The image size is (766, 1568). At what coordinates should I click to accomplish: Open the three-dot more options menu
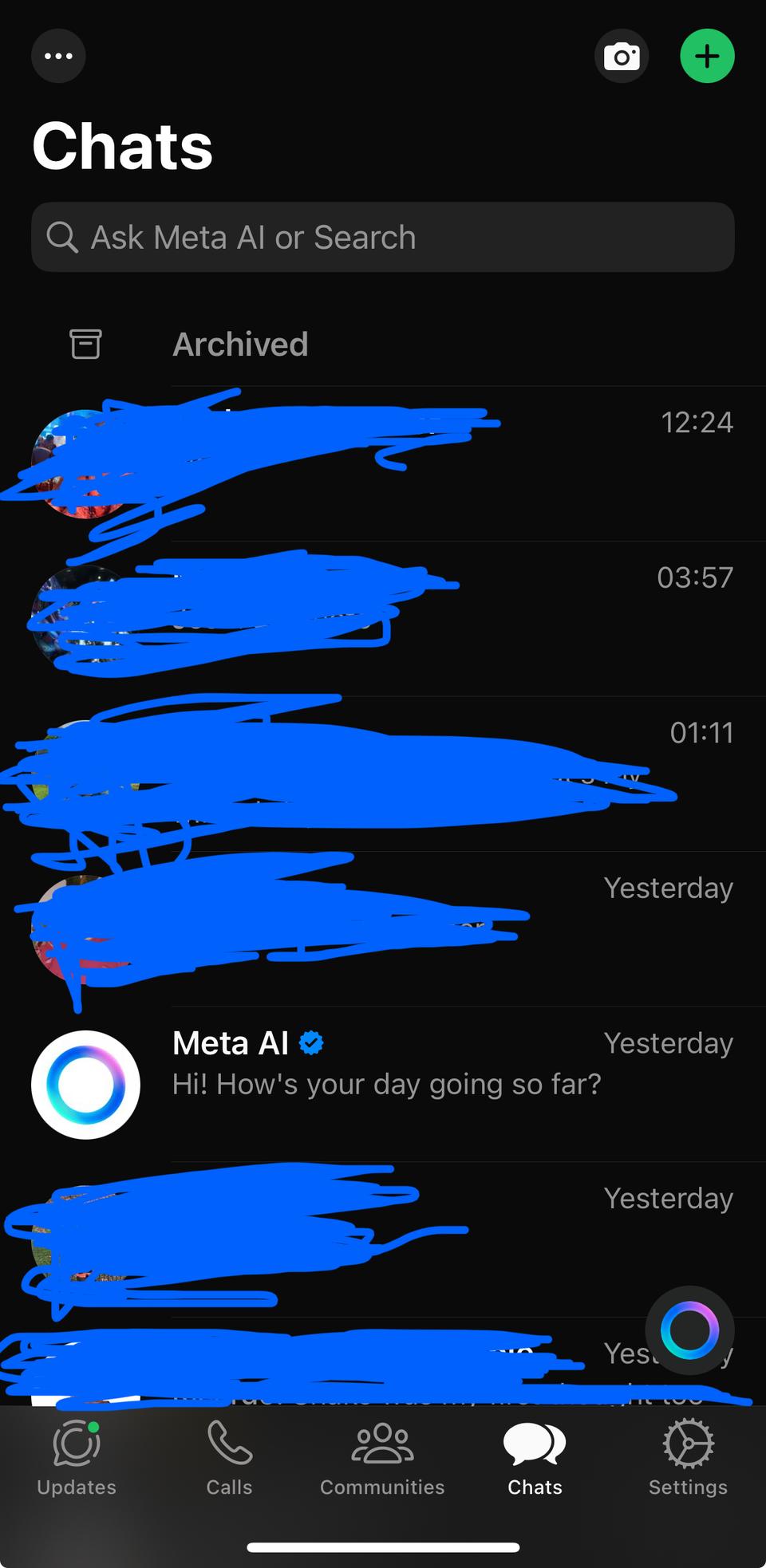pos(58,56)
